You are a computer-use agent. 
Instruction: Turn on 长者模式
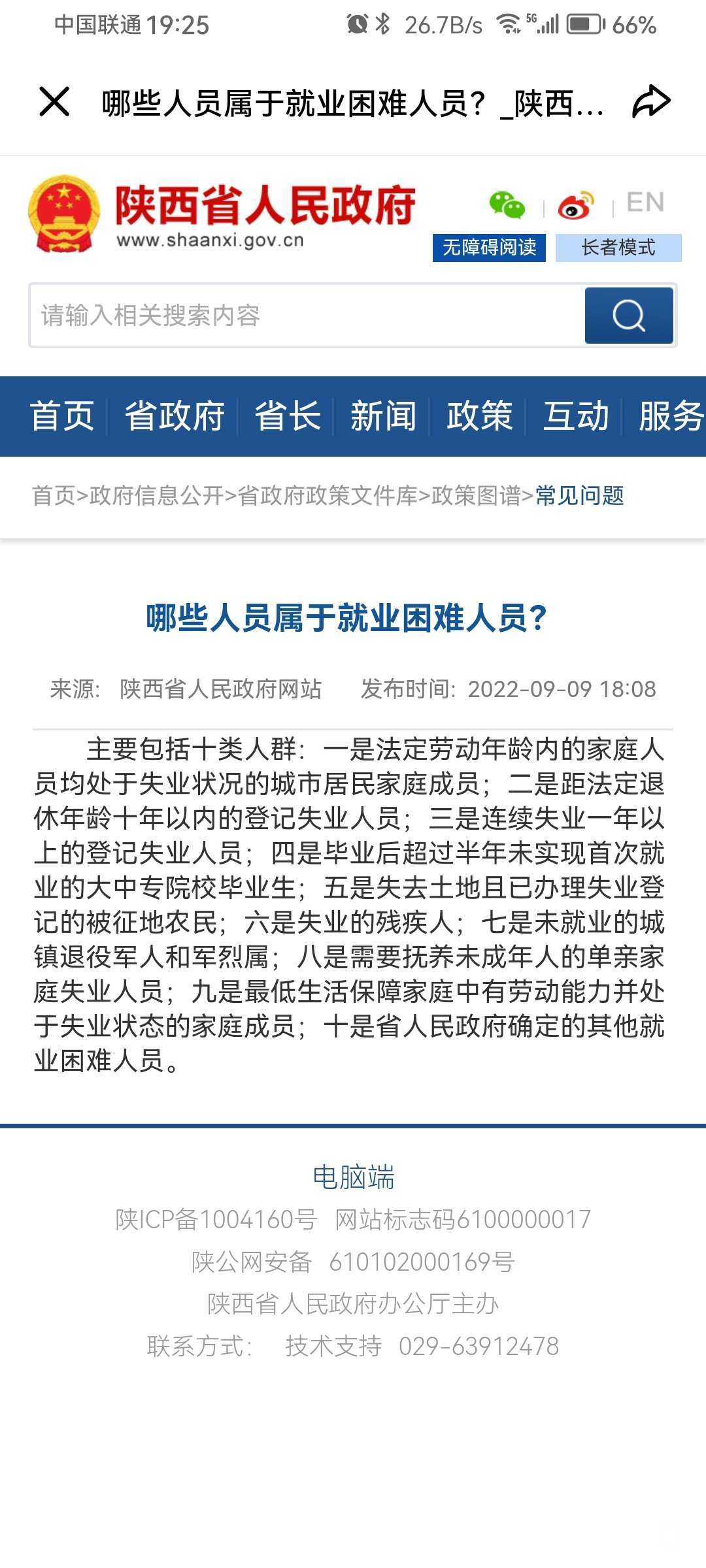[618, 248]
